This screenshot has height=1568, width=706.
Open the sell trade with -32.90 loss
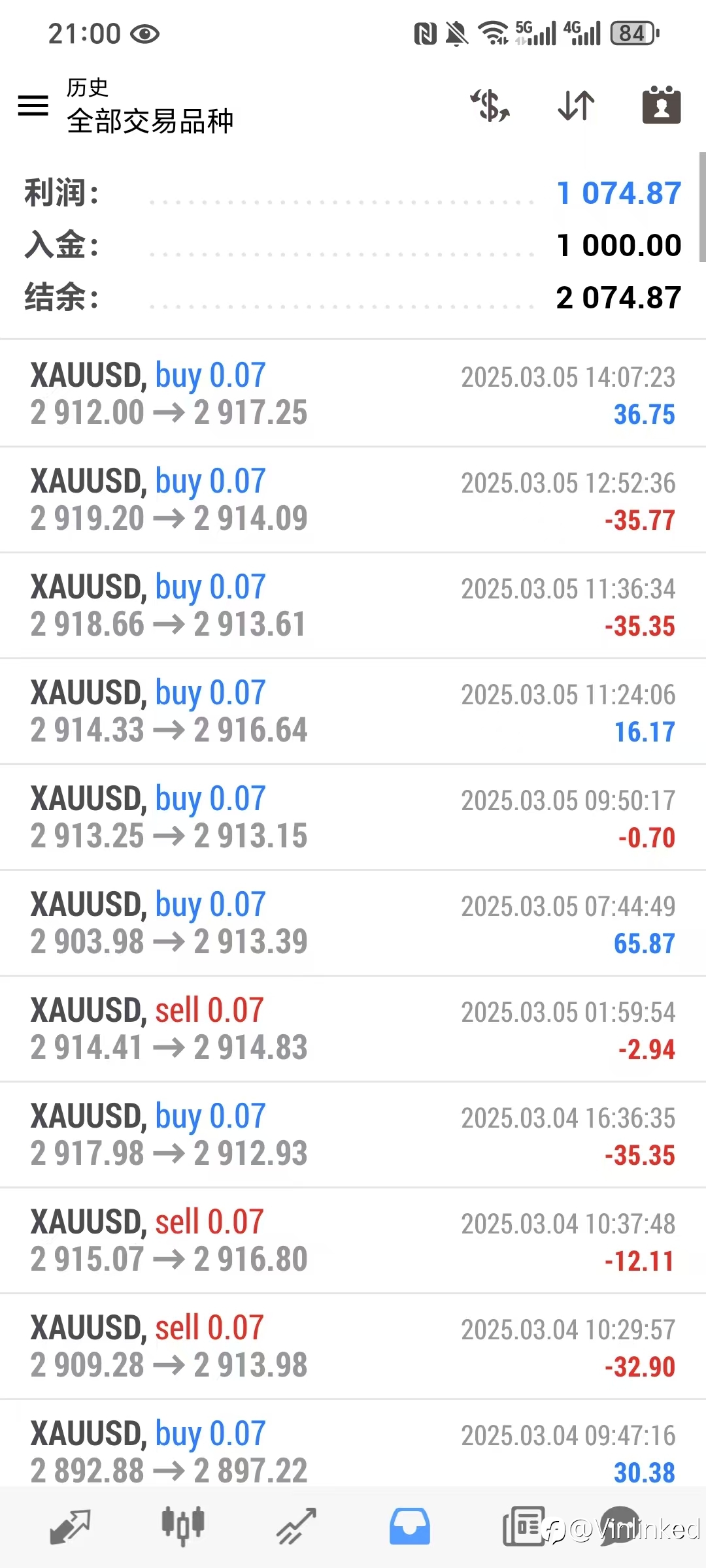tap(353, 1347)
